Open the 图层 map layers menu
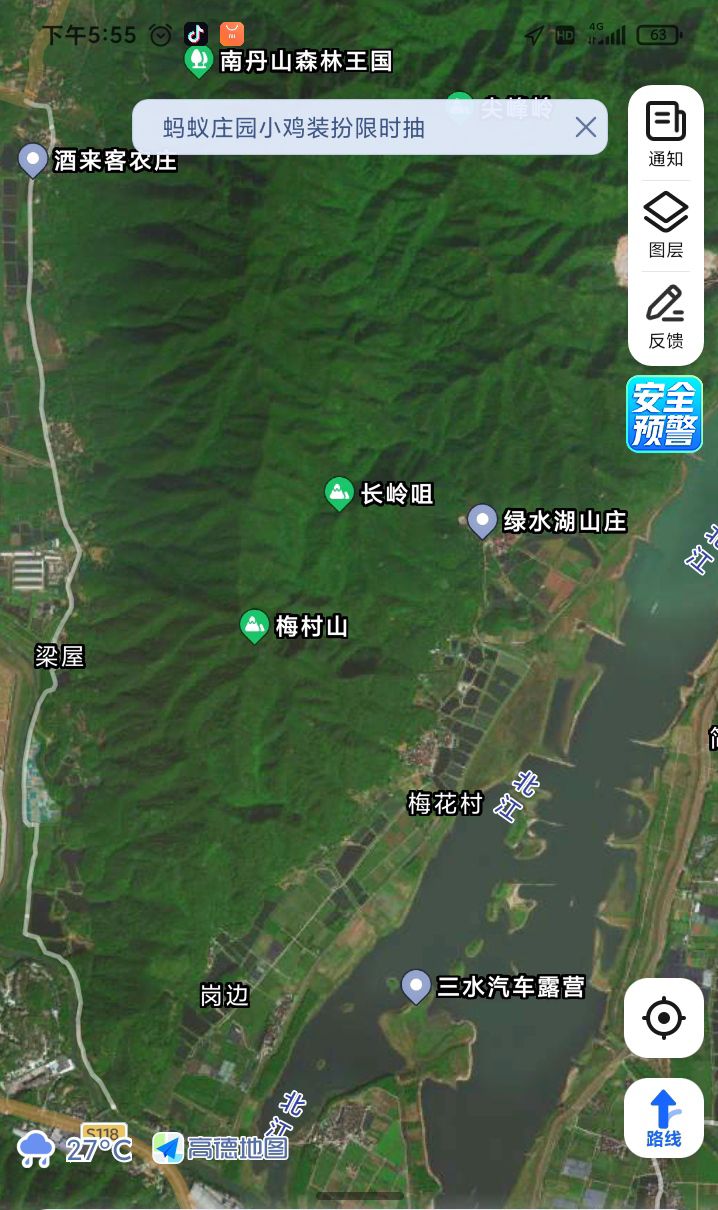The height and width of the screenshot is (1210, 718). [665, 226]
